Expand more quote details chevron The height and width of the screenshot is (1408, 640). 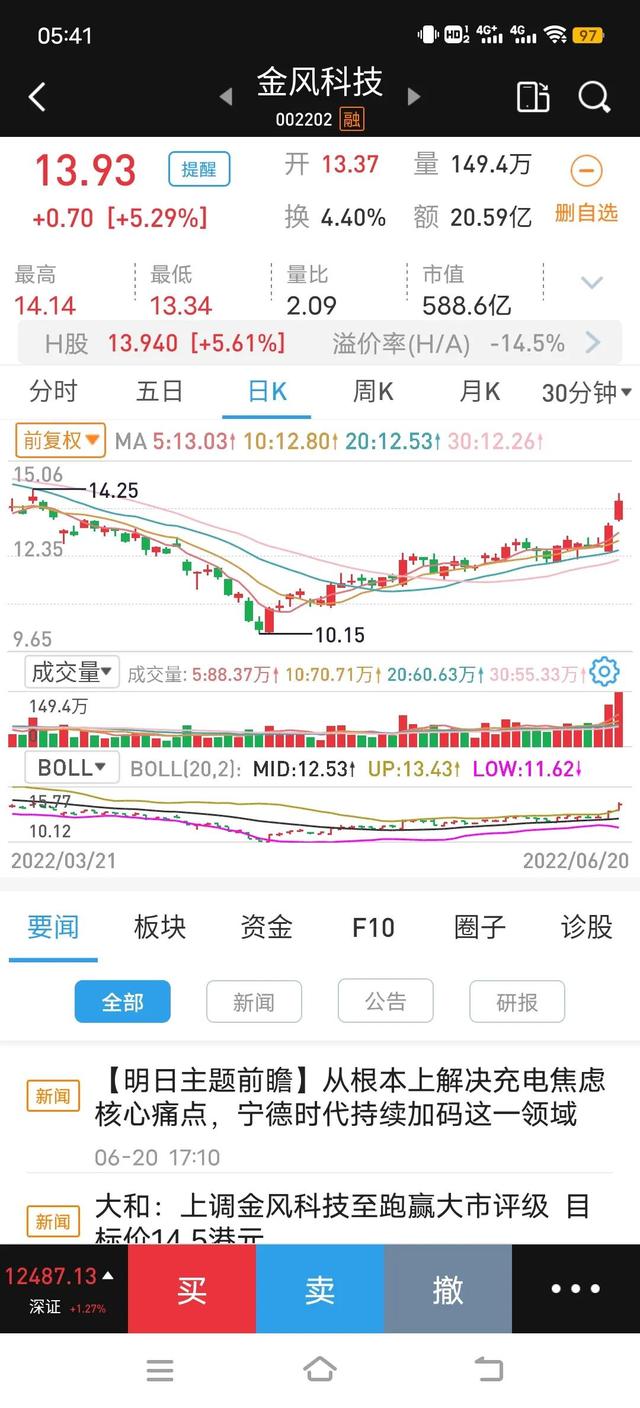point(592,283)
